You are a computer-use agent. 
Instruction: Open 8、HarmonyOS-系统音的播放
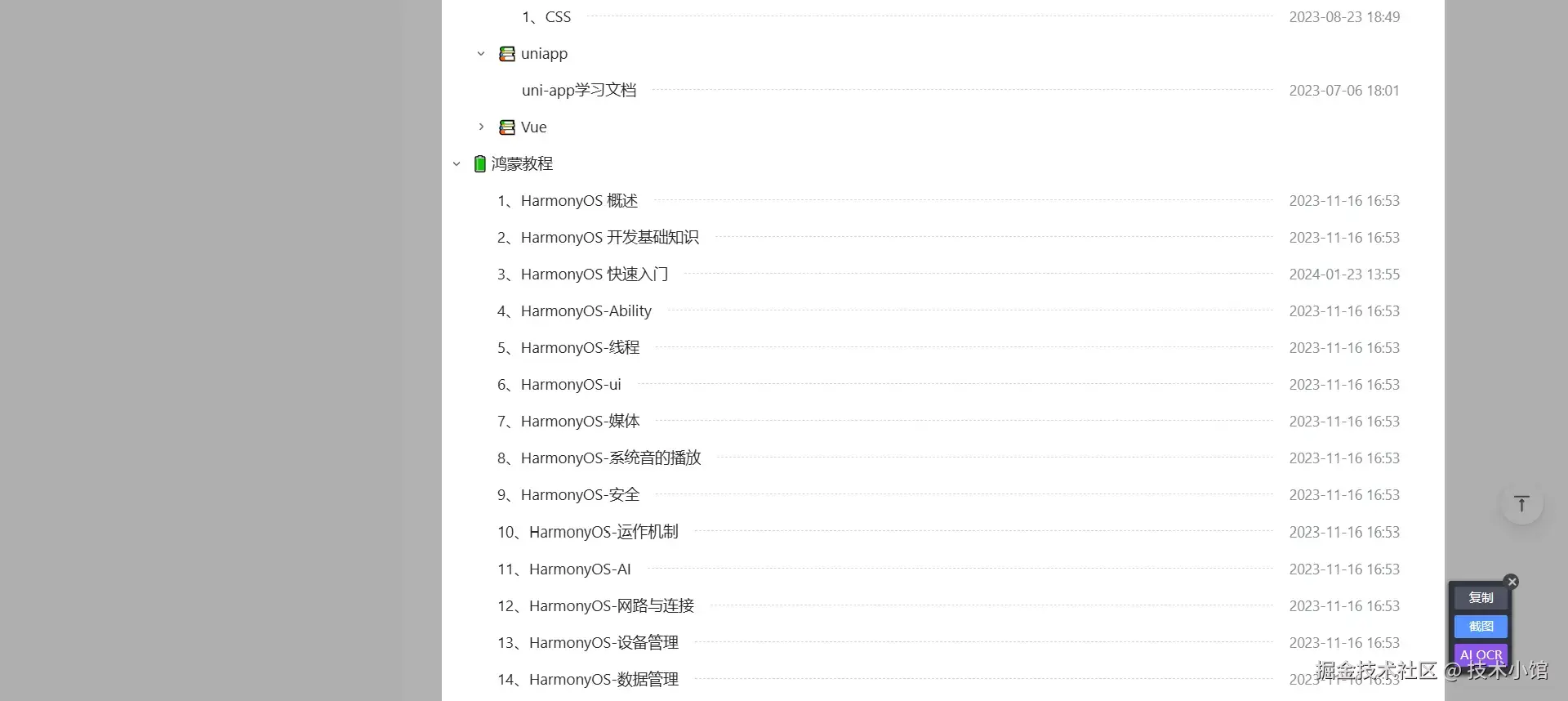point(599,458)
